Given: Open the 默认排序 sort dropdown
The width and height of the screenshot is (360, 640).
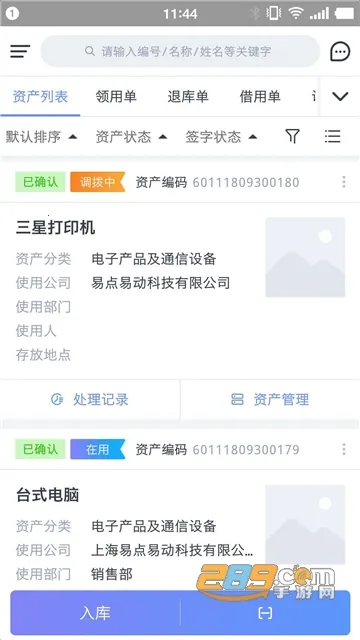Looking at the screenshot, I should click(41, 137).
